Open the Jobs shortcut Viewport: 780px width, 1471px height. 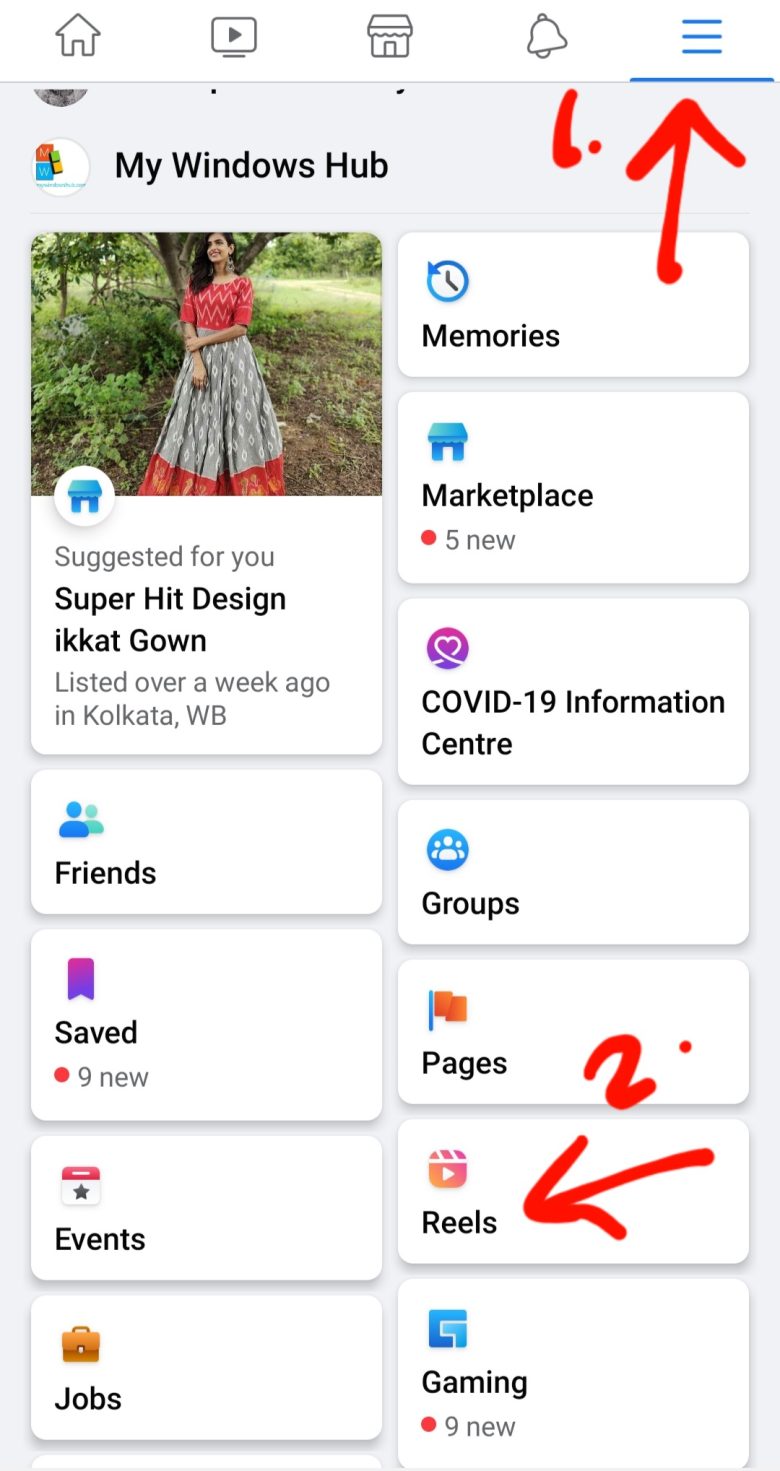(206, 1367)
